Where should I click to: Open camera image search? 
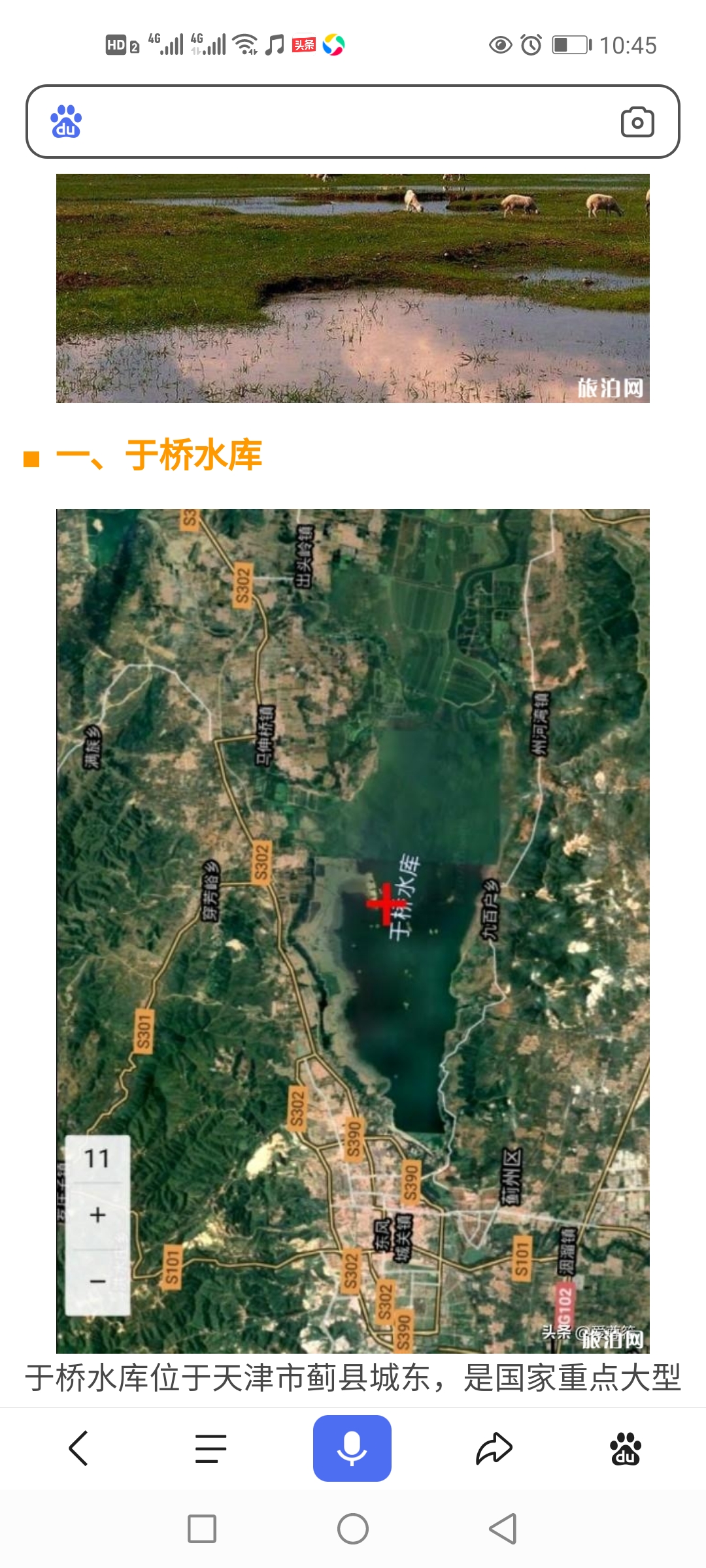[637, 122]
